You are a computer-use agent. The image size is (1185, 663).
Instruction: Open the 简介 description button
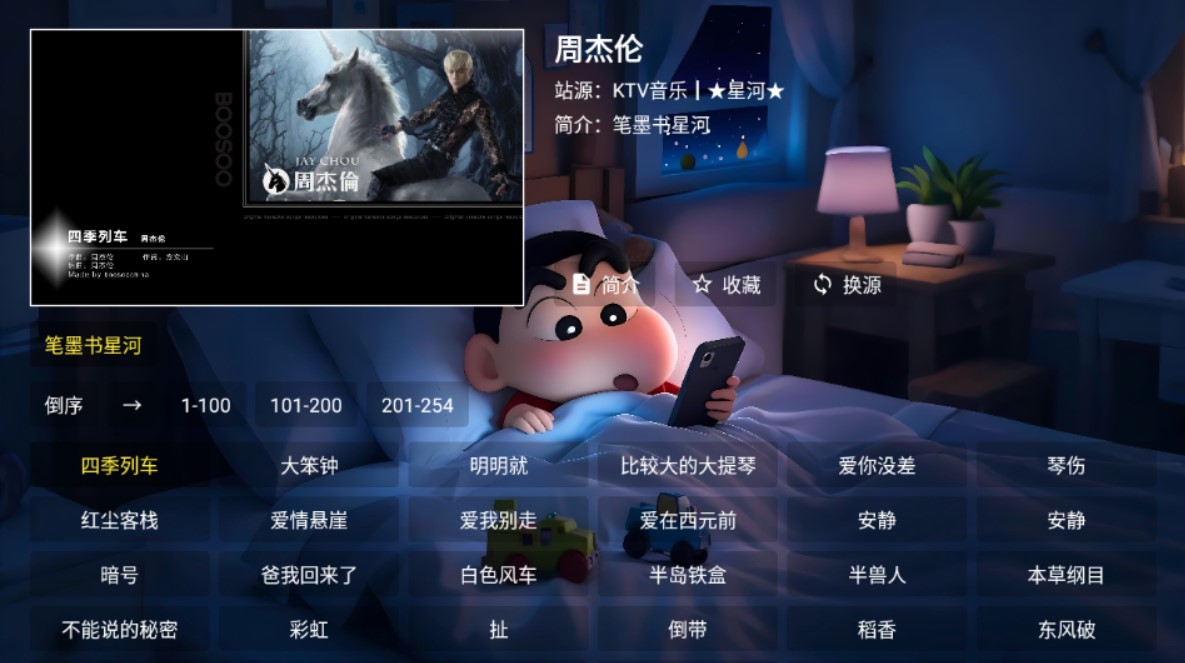coord(605,285)
